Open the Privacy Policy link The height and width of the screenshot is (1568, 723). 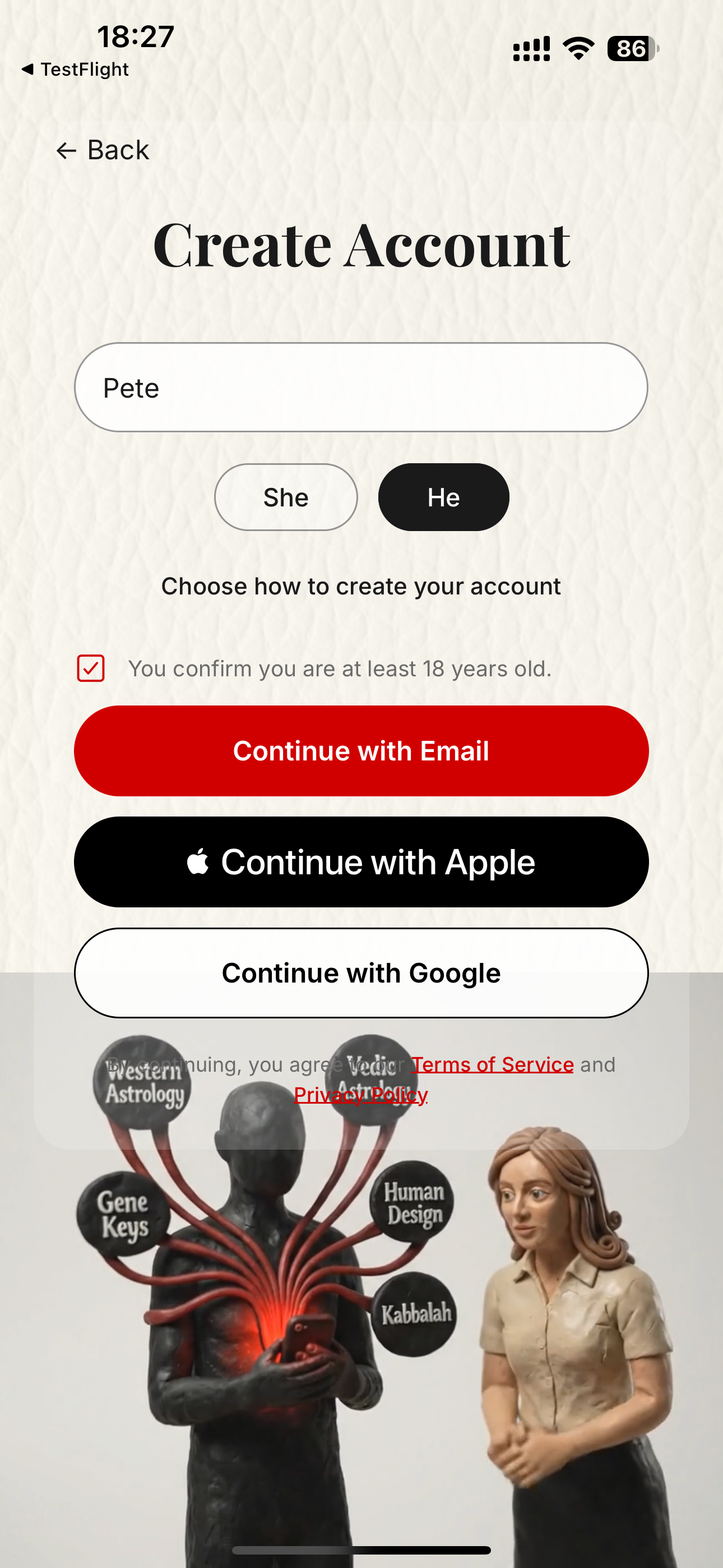[361, 1095]
